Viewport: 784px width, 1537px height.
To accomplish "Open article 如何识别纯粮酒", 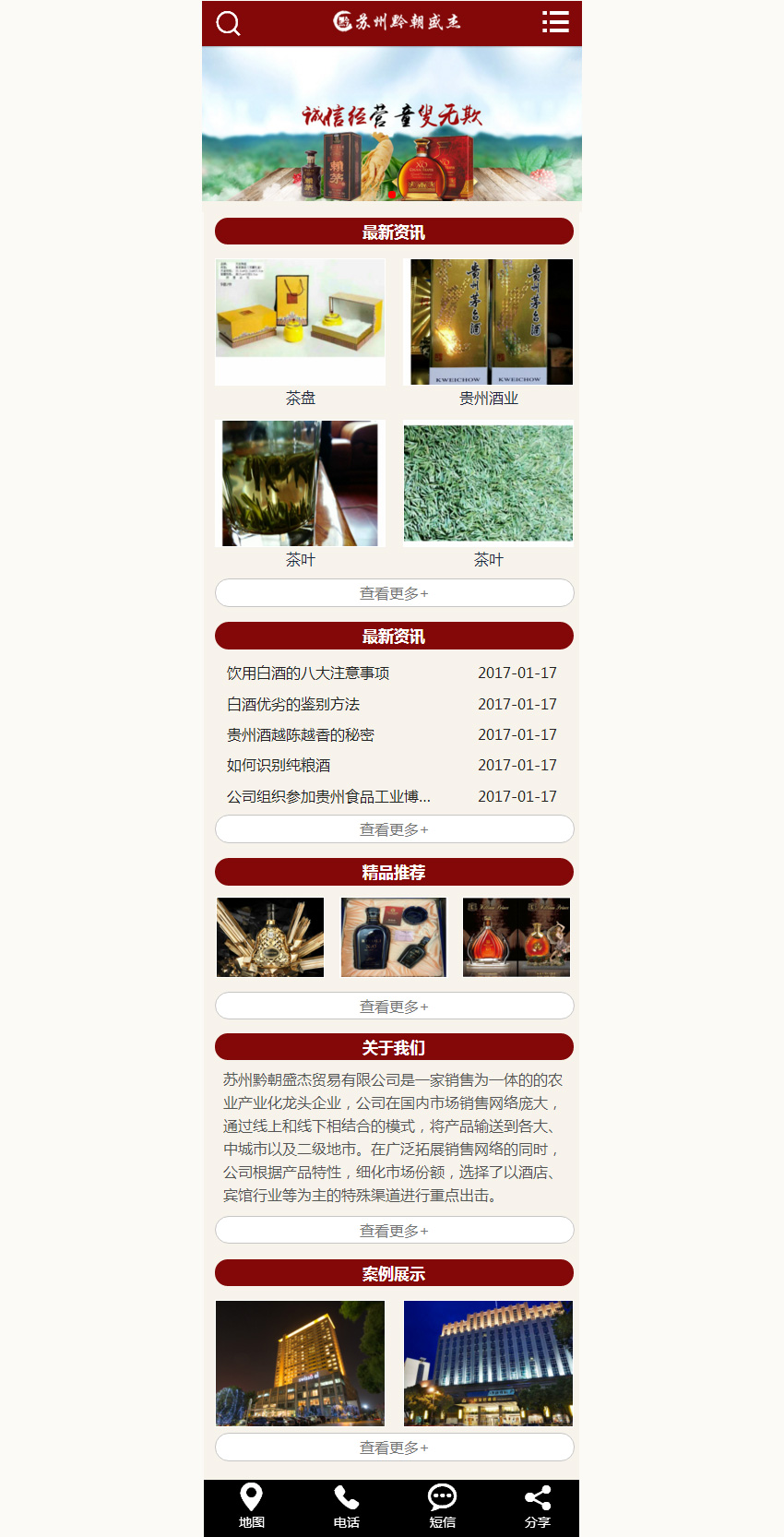I will click(279, 766).
